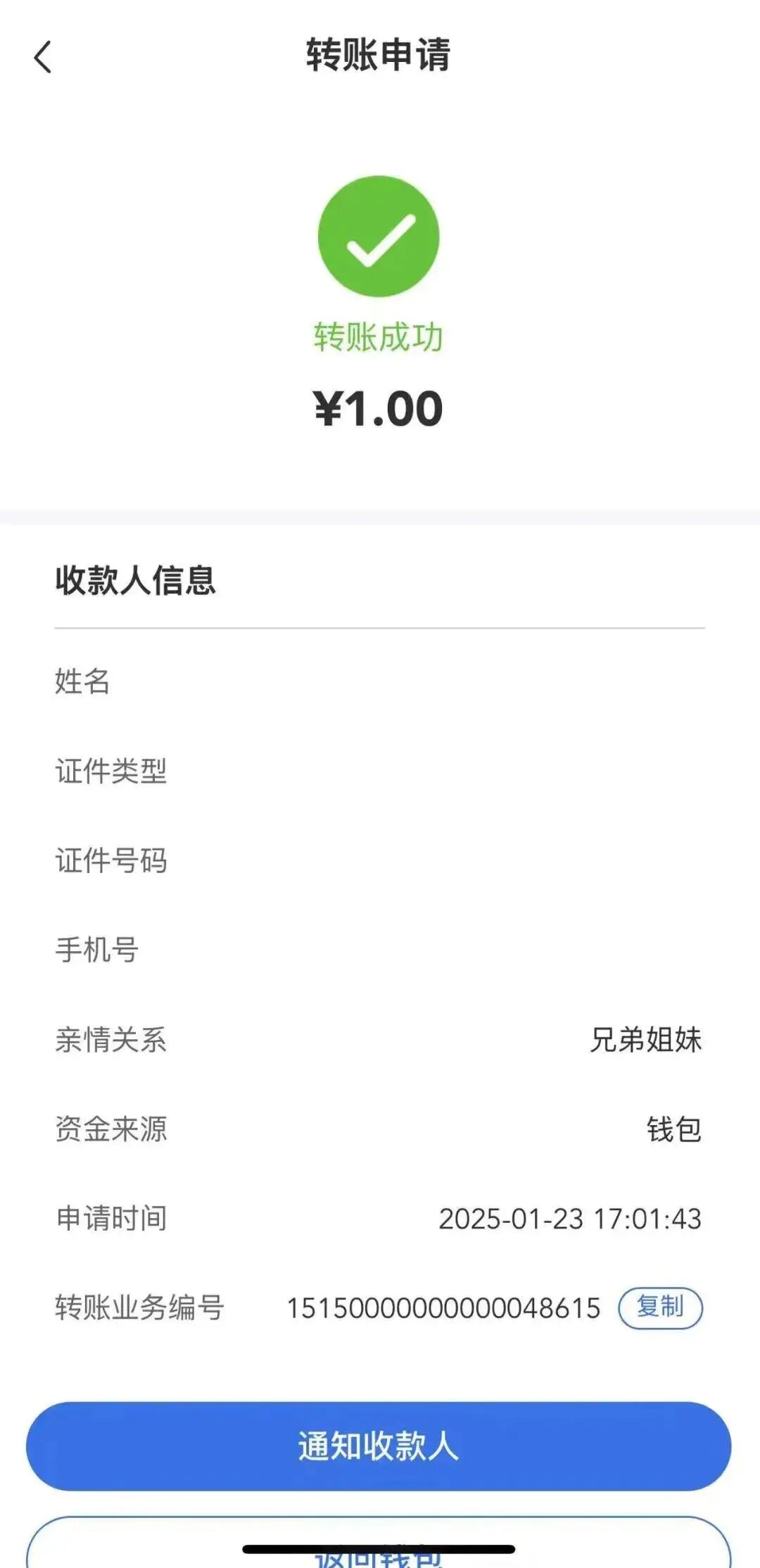The width and height of the screenshot is (760, 1568).
Task: Tap the back arrow to return
Action: pyautogui.click(x=44, y=55)
